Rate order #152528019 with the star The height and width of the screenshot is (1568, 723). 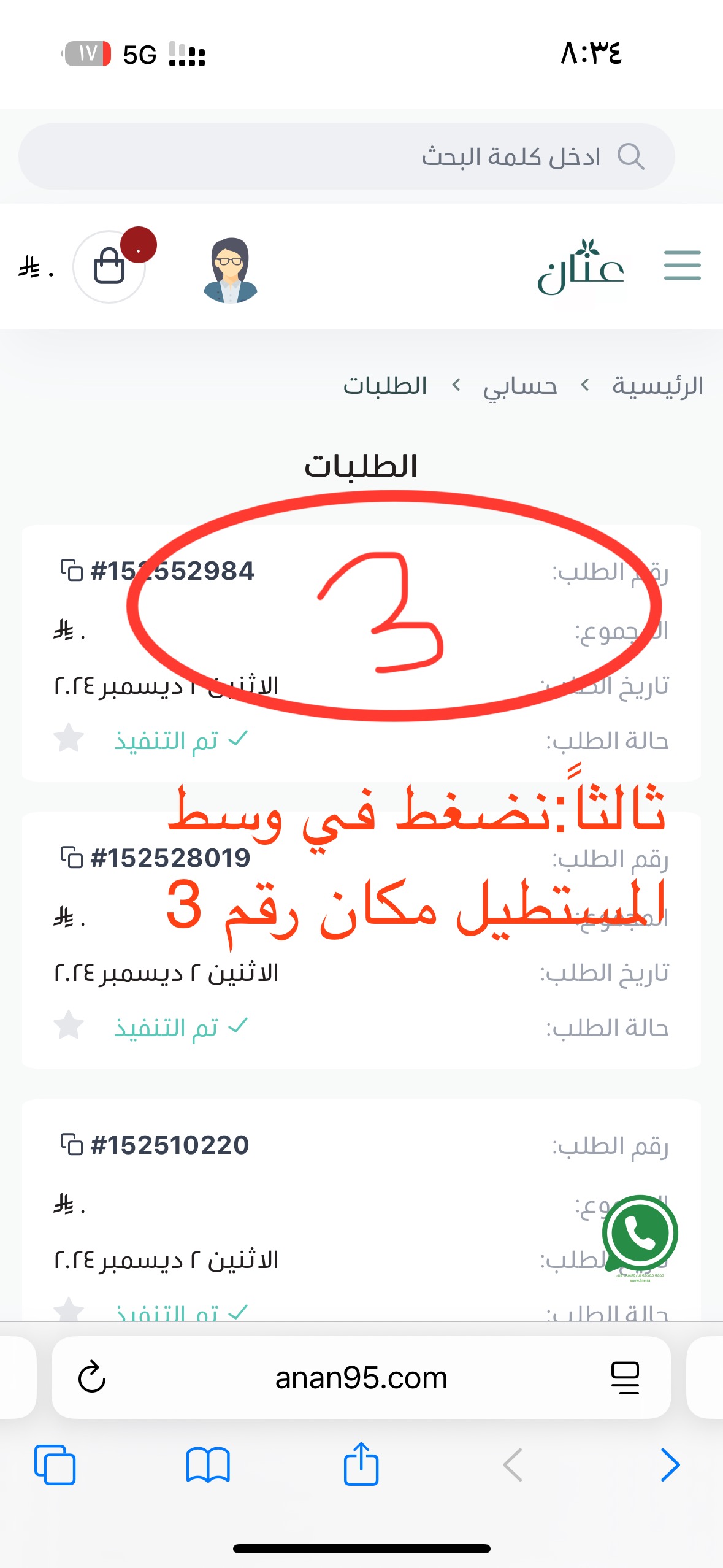click(x=69, y=1026)
